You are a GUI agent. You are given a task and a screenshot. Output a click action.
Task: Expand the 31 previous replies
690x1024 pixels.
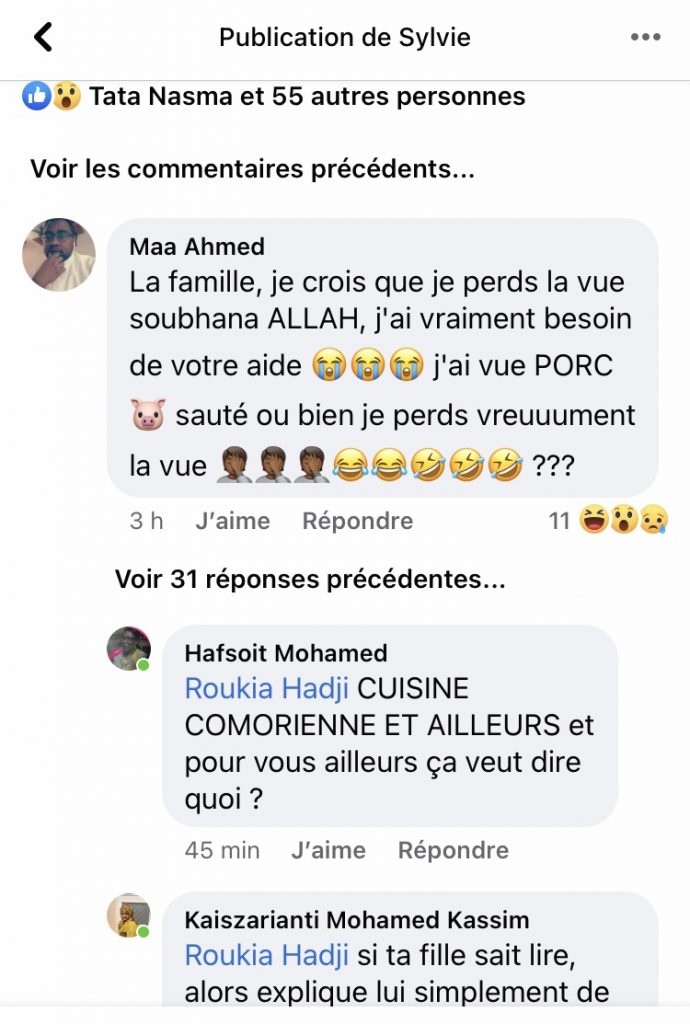310,578
